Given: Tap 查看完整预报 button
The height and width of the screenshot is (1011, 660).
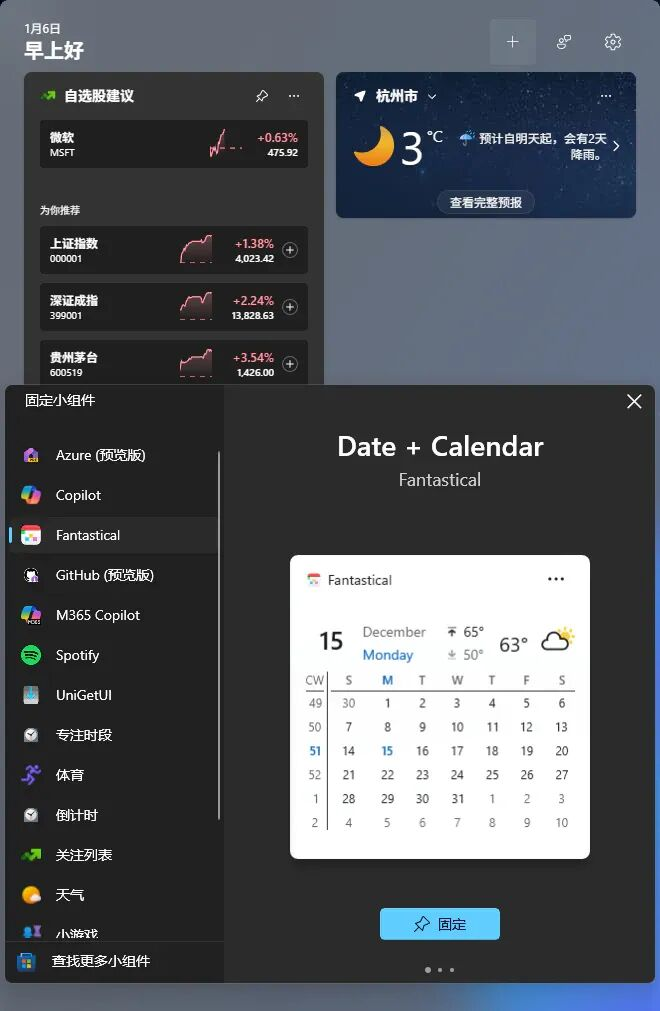Looking at the screenshot, I should (486, 202).
